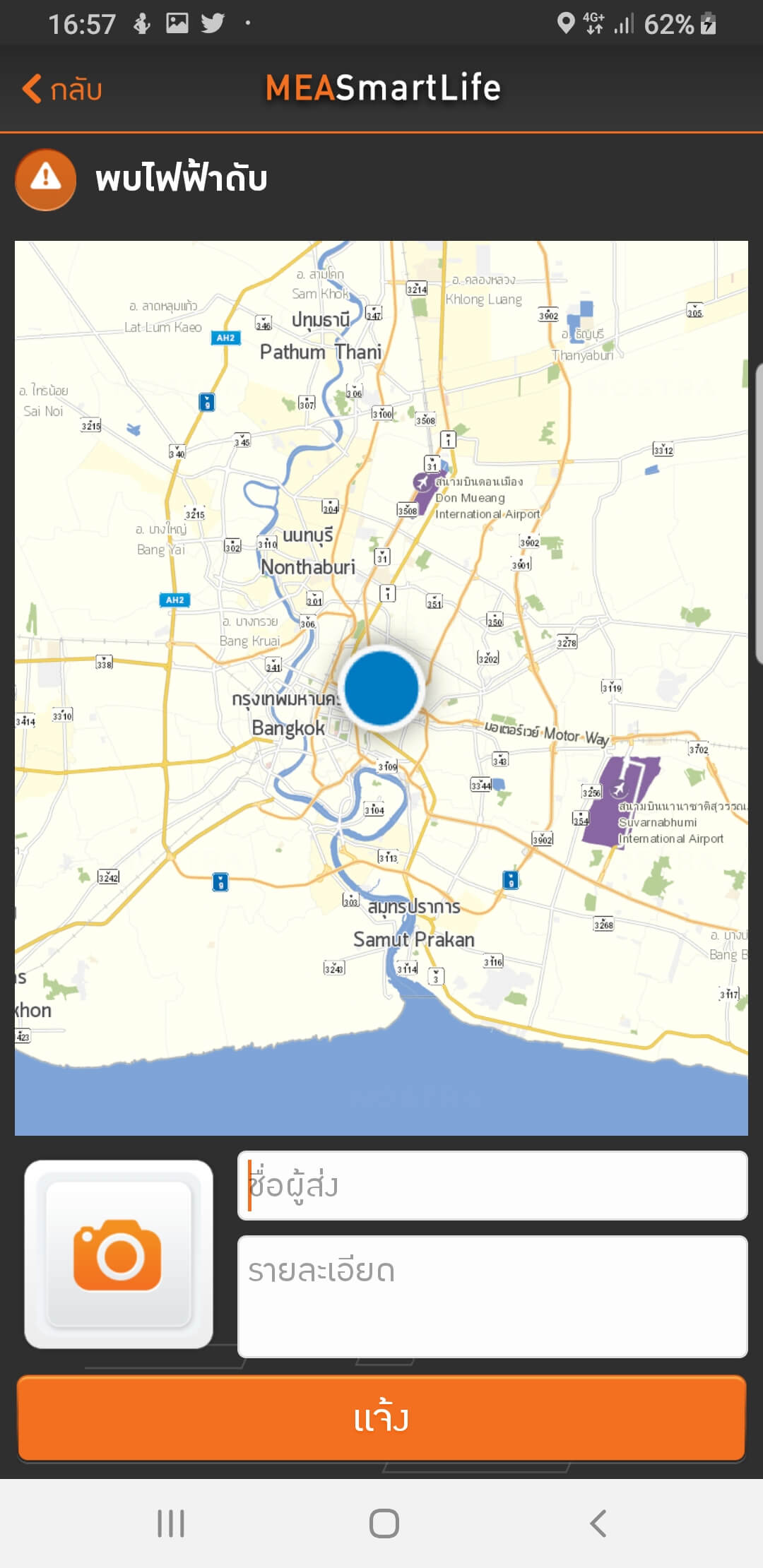
Task: Open the recent apps overview
Action: coord(171,1524)
